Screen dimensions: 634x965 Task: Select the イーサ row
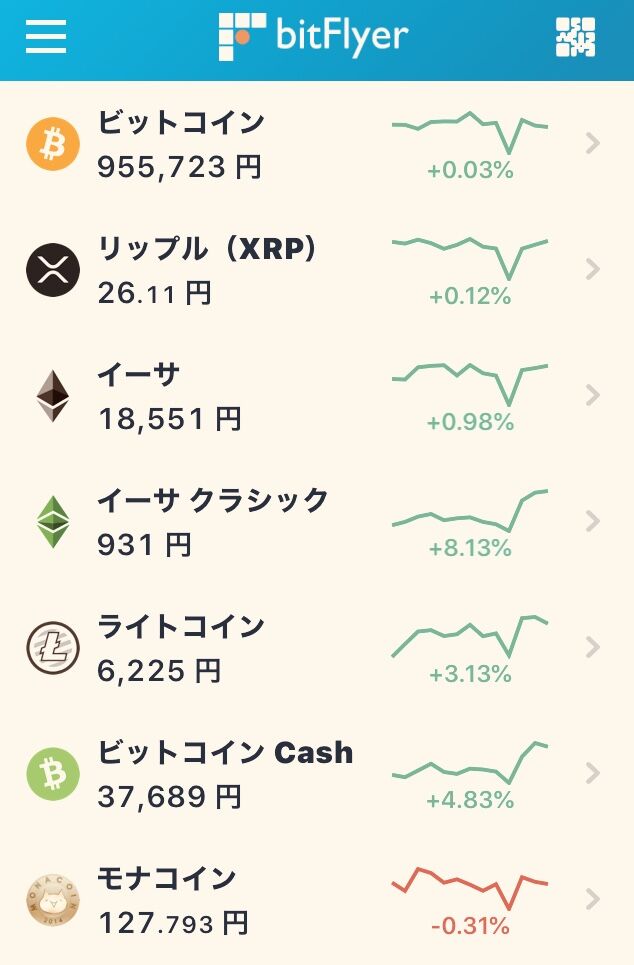click(x=316, y=396)
